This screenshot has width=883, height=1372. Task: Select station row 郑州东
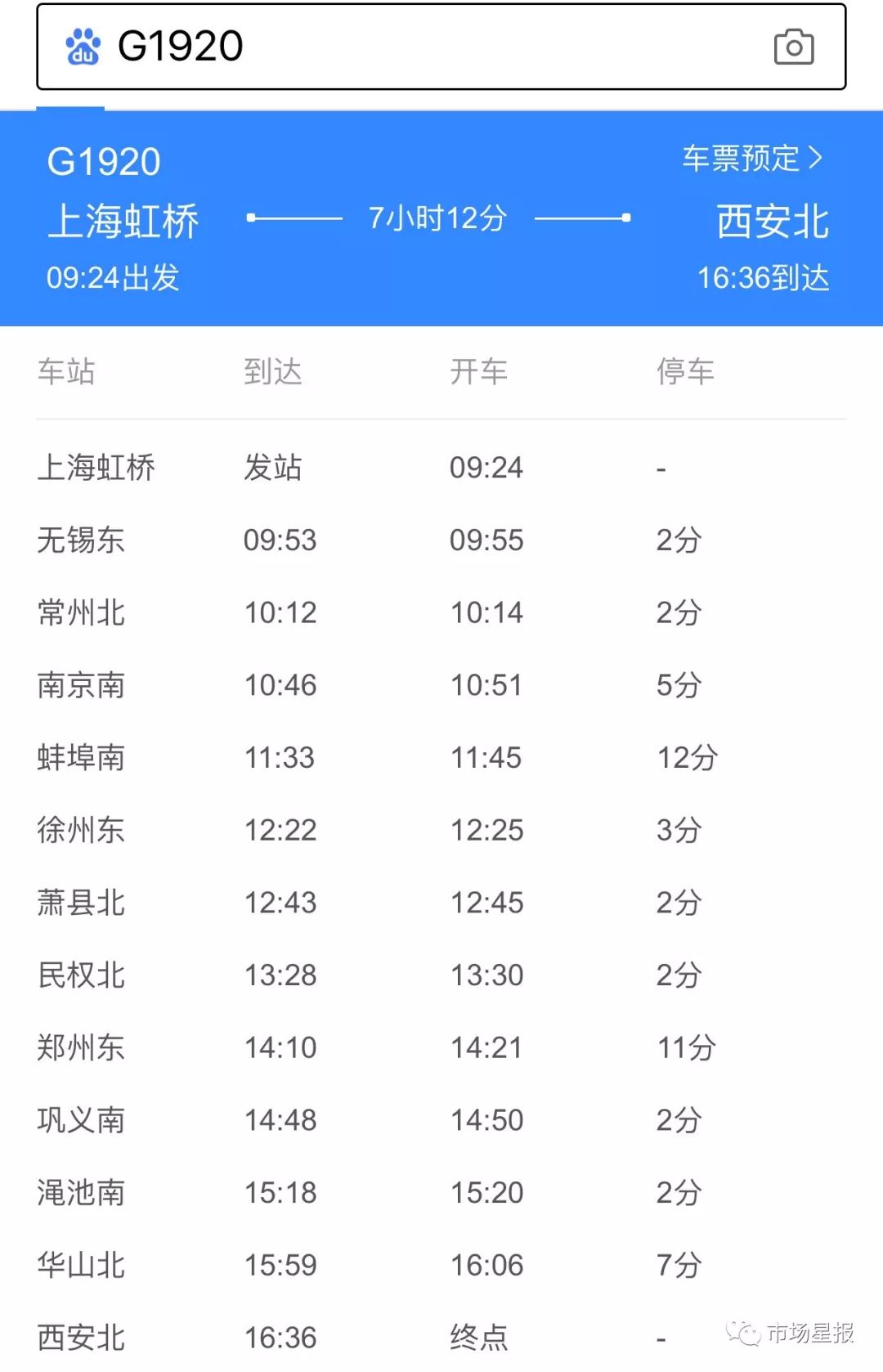click(x=82, y=1048)
